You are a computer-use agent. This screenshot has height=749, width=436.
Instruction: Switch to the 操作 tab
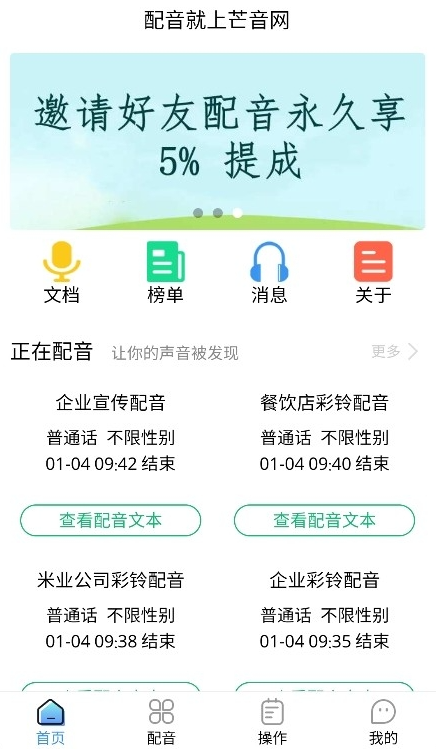[x=273, y=721]
